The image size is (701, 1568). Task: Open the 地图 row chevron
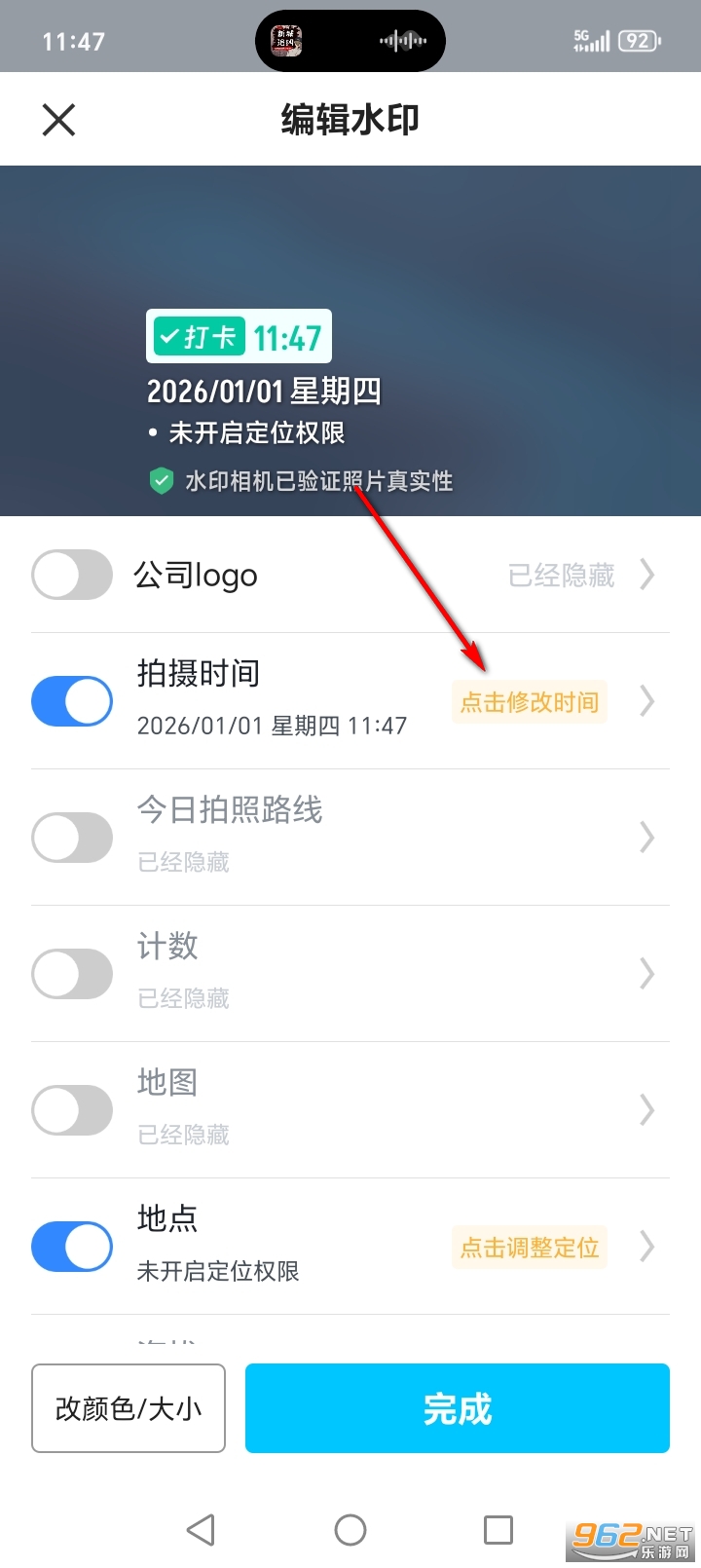coord(646,1110)
